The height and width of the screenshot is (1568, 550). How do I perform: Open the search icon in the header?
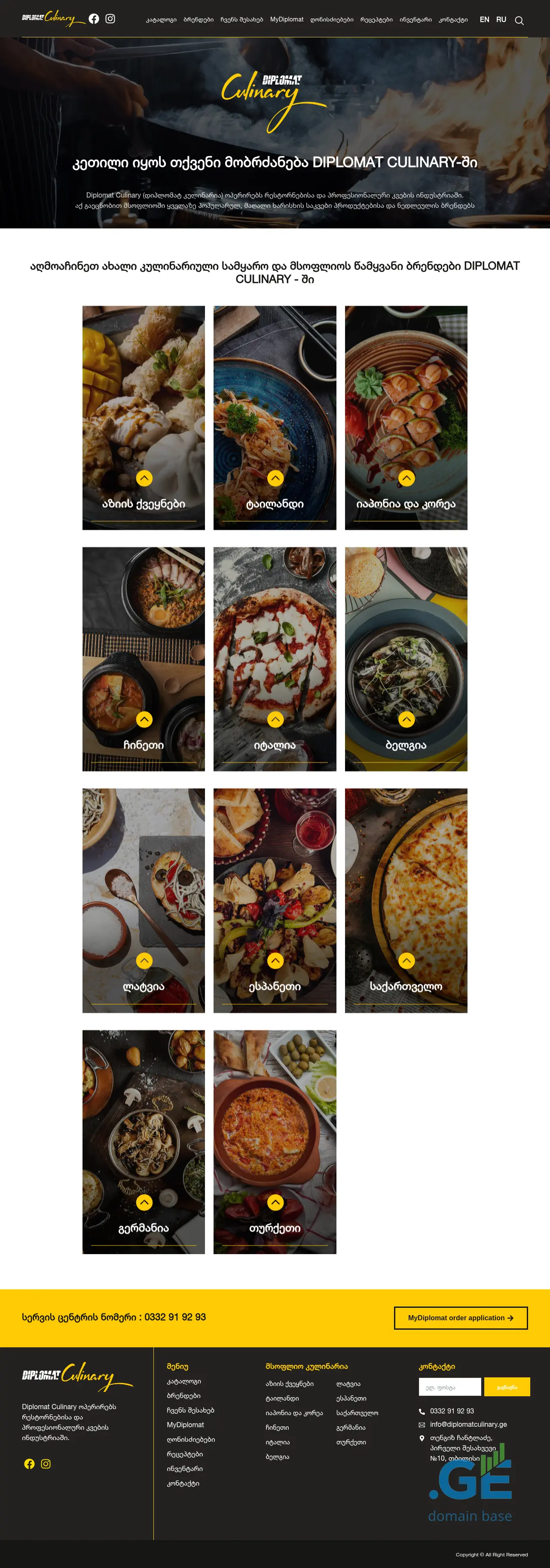tap(519, 21)
